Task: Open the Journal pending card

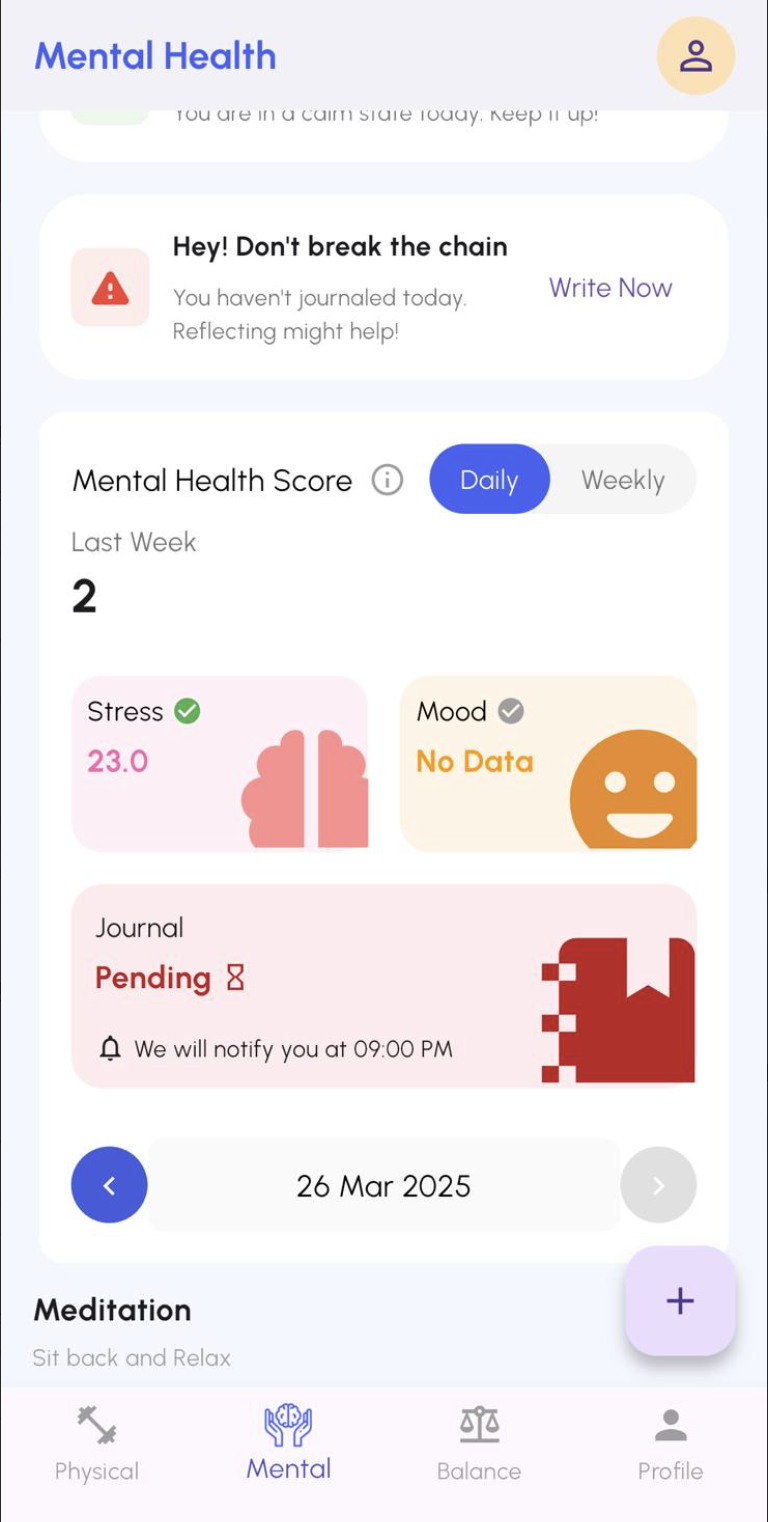Action: [x=383, y=986]
